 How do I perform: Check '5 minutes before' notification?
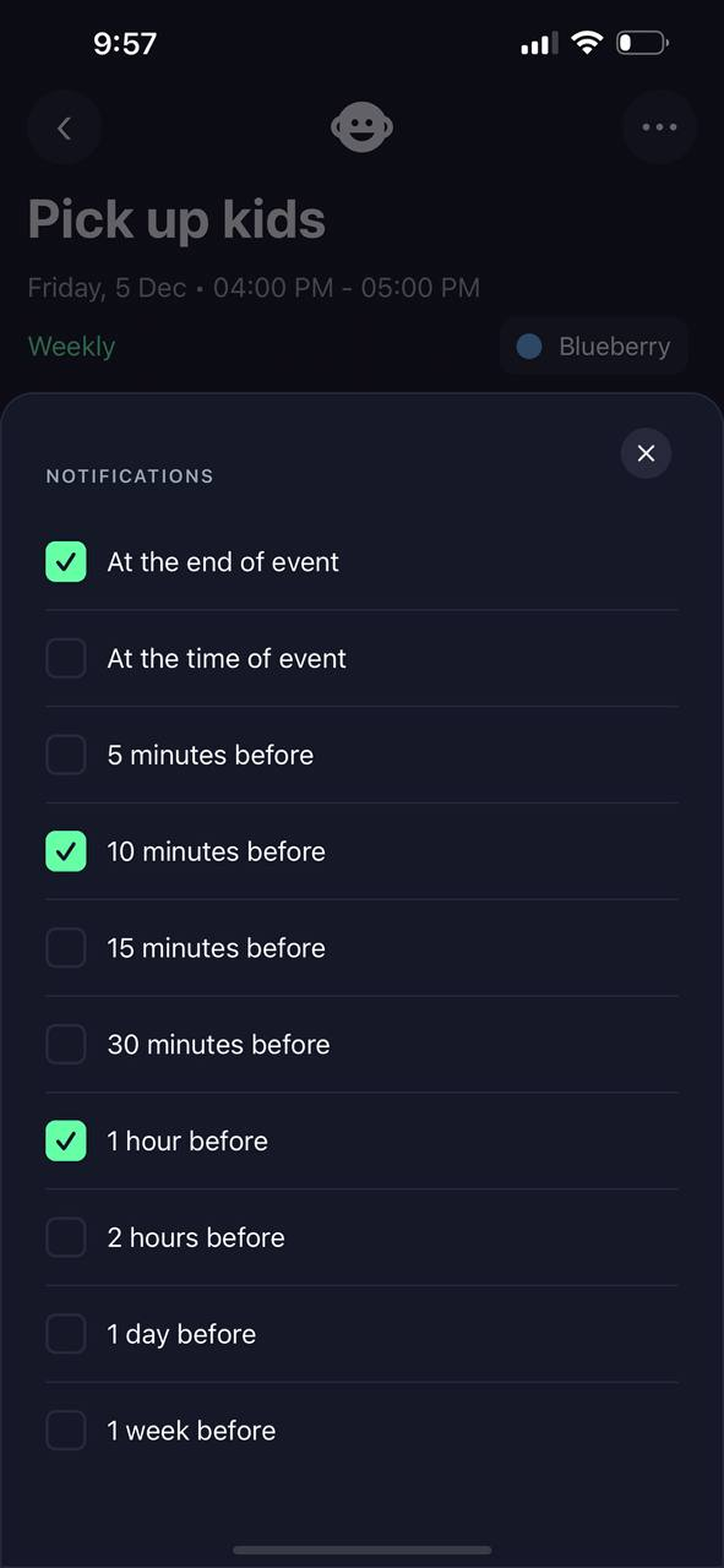coord(66,755)
